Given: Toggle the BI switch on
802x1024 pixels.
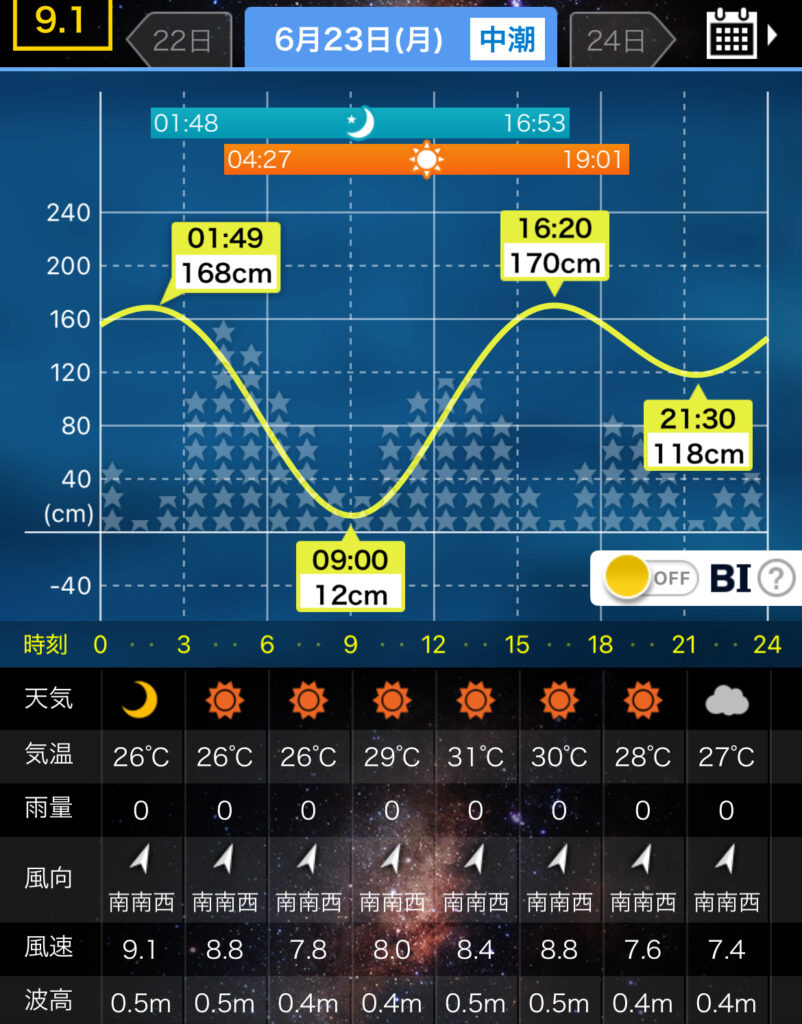Looking at the screenshot, I should (x=650, y=578).
